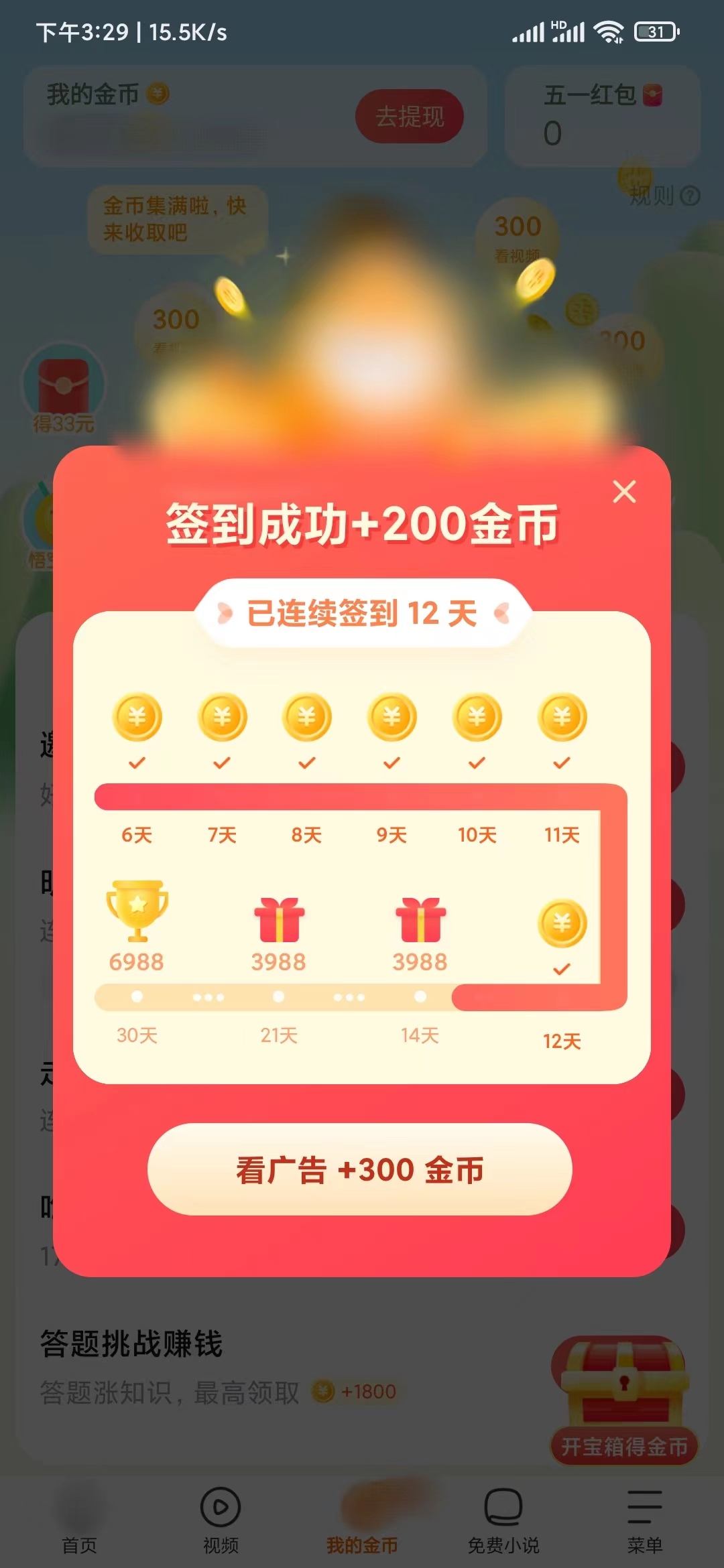Tap the coin icon next to 我的金币
Screen dimensions: 724x1568
pos(156,91)
